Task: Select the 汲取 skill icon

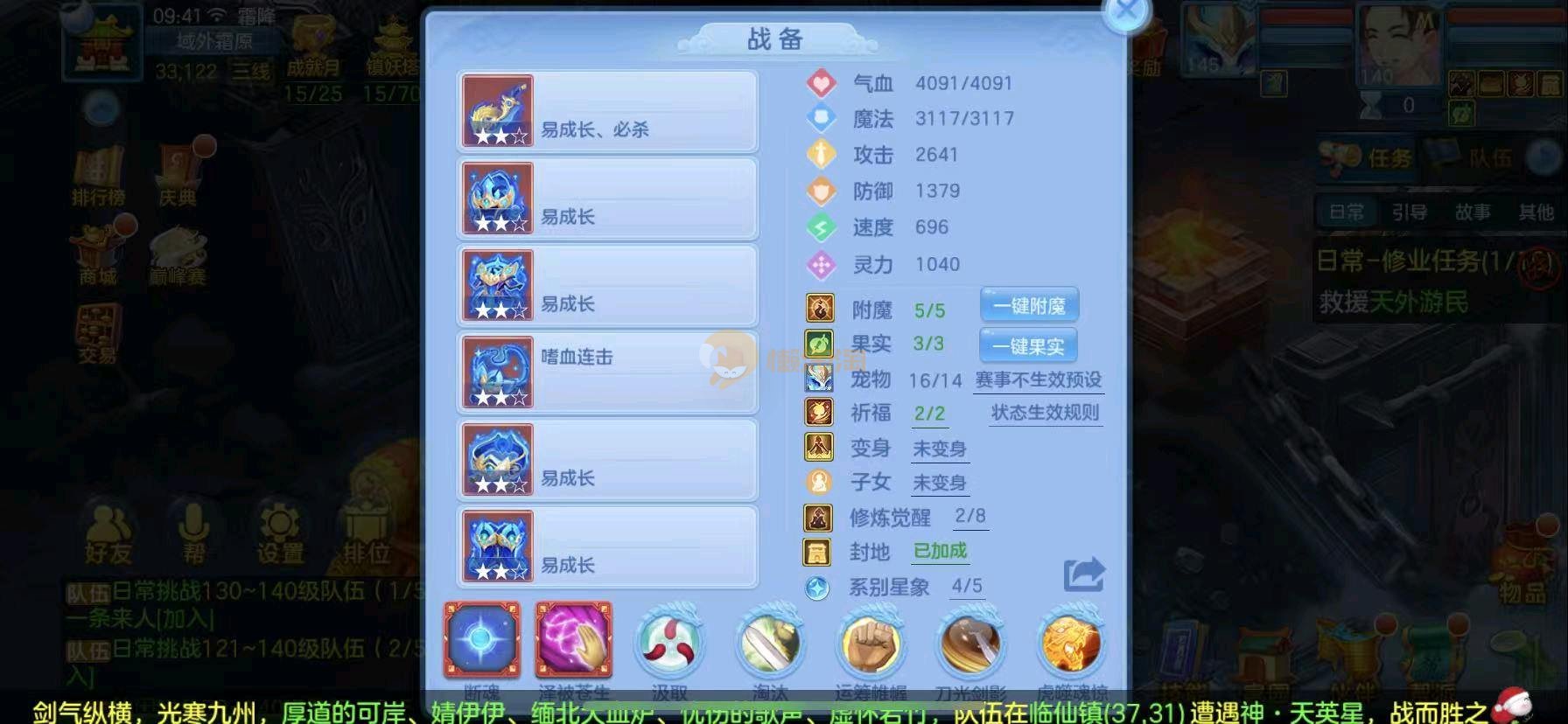Action: click(669, 644)
